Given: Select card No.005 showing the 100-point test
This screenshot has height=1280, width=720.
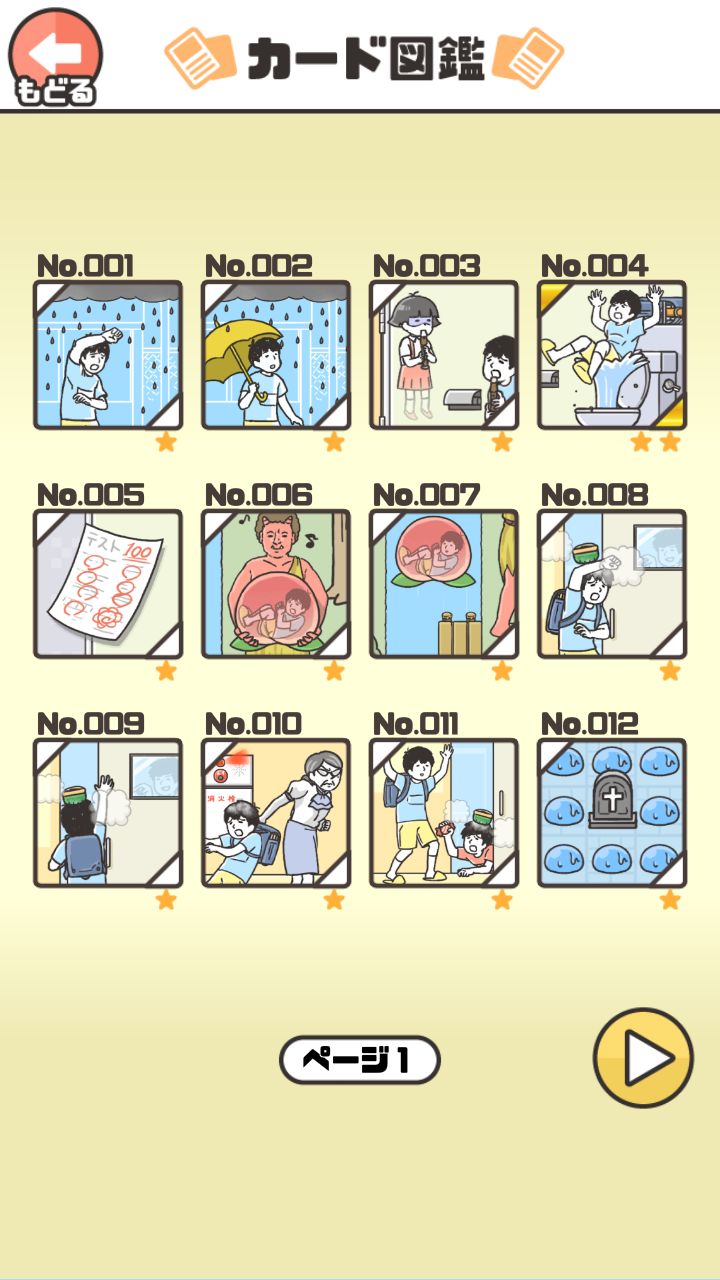Looking at the screenshot, I should point(107,583).
